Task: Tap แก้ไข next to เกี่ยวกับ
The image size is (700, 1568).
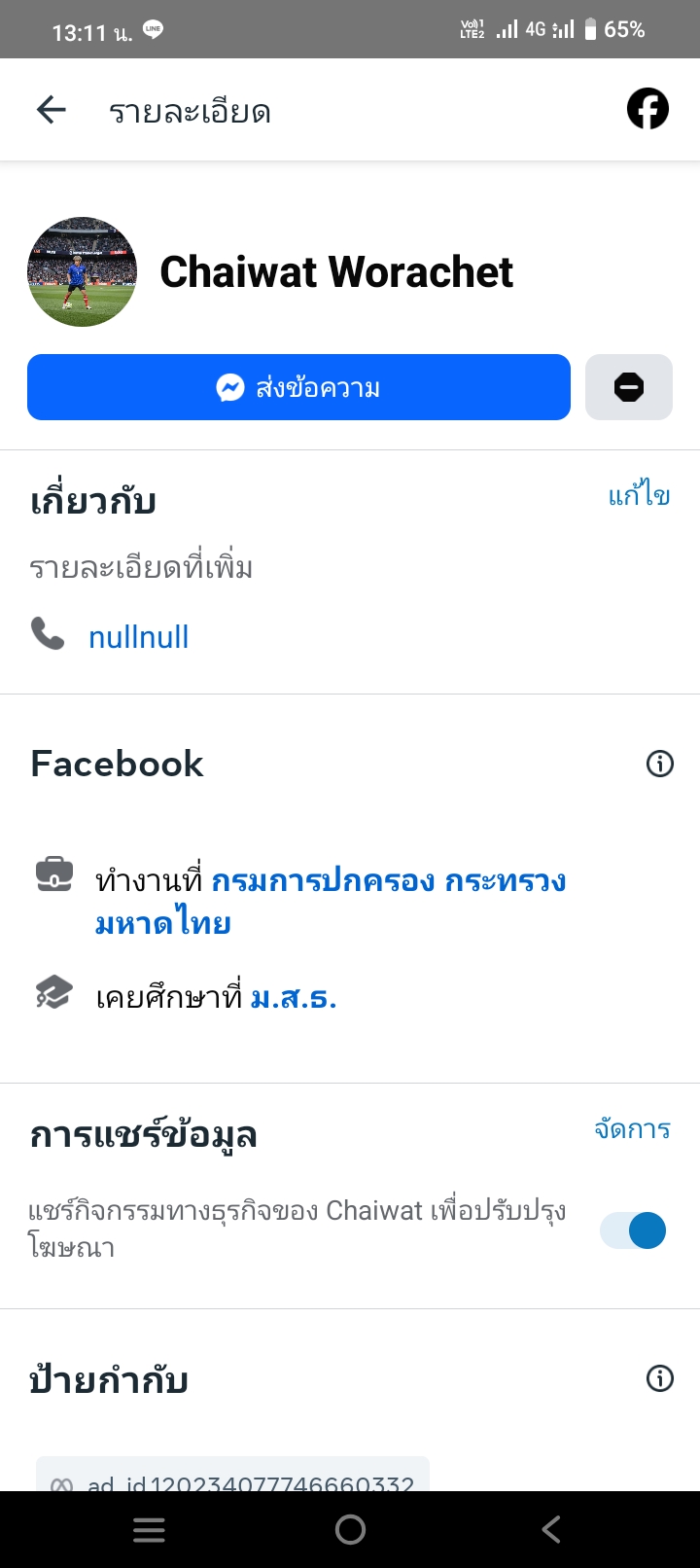Action: (639, 496)
